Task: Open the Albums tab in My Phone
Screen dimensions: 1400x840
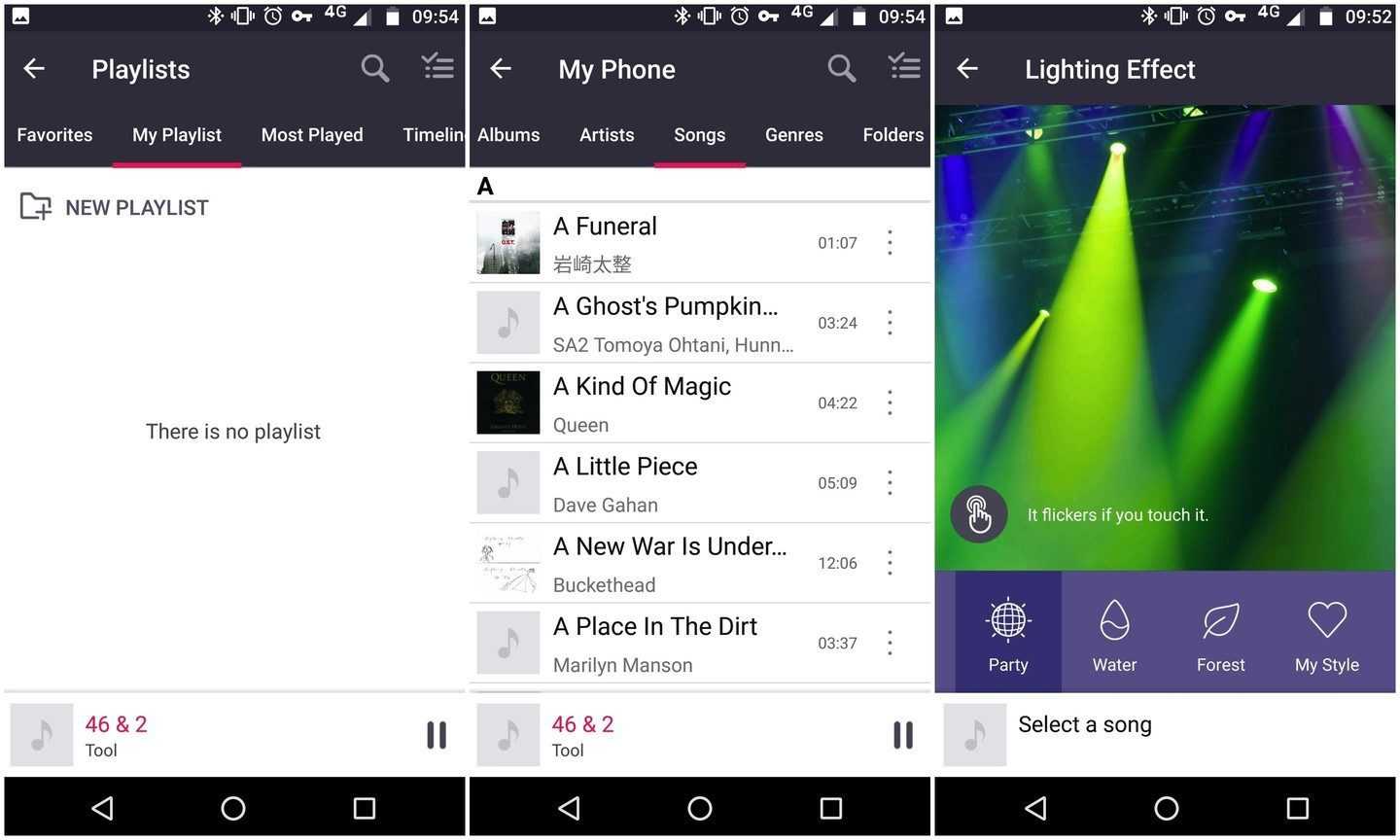Action: (508, 135)
